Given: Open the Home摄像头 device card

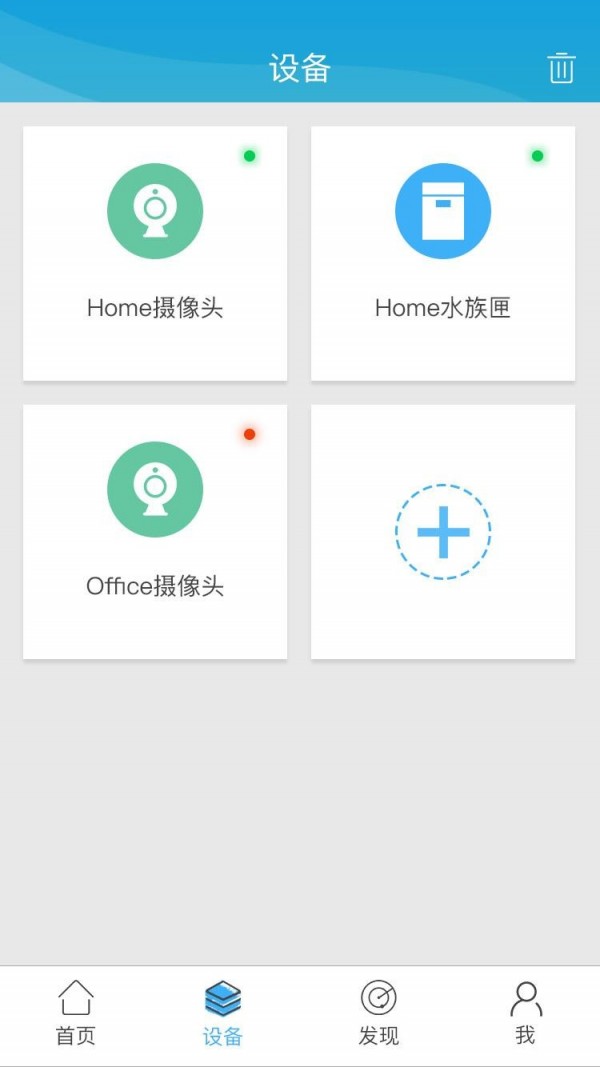Looking at the screenshot, I should point(155,253).
